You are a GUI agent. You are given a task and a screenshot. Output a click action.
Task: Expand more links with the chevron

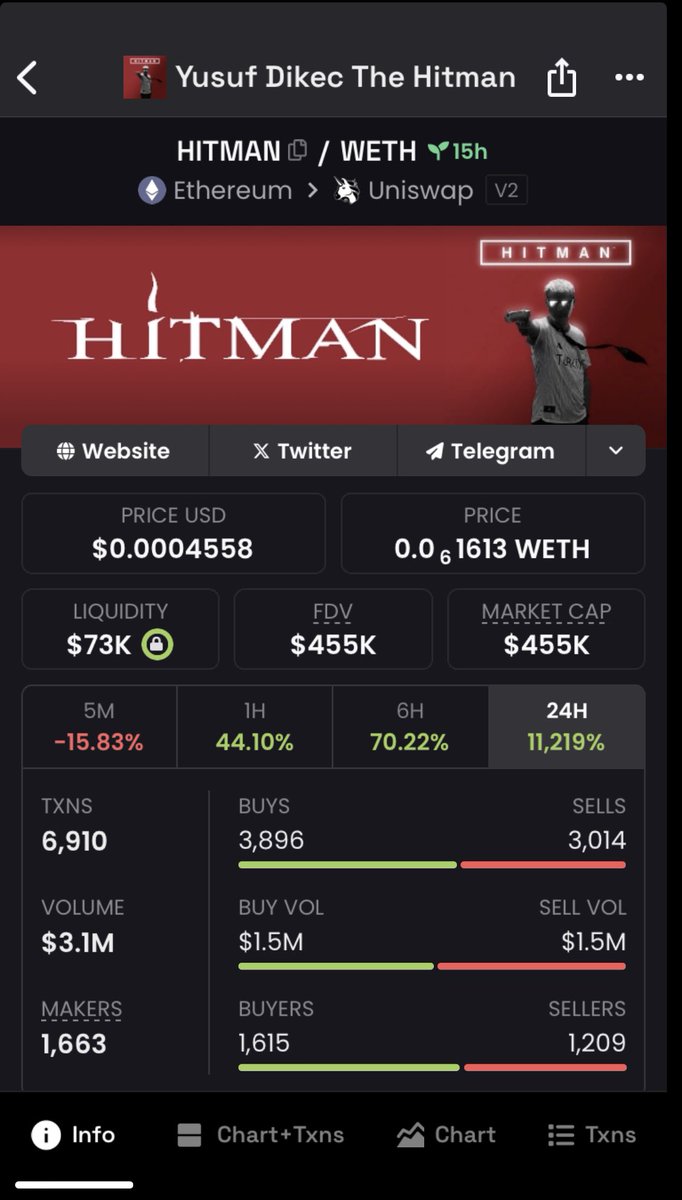(616, 451)
